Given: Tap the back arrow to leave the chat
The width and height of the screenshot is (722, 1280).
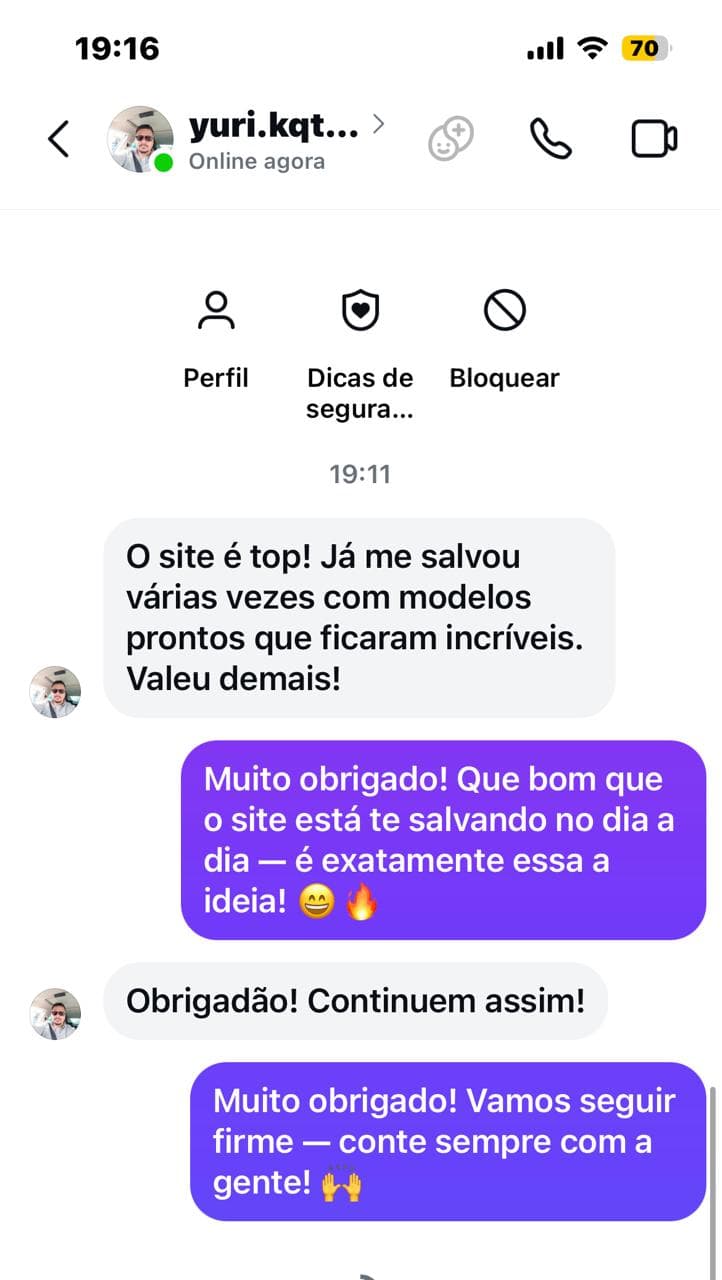Looking at the screenshot, I should [57, 138].
